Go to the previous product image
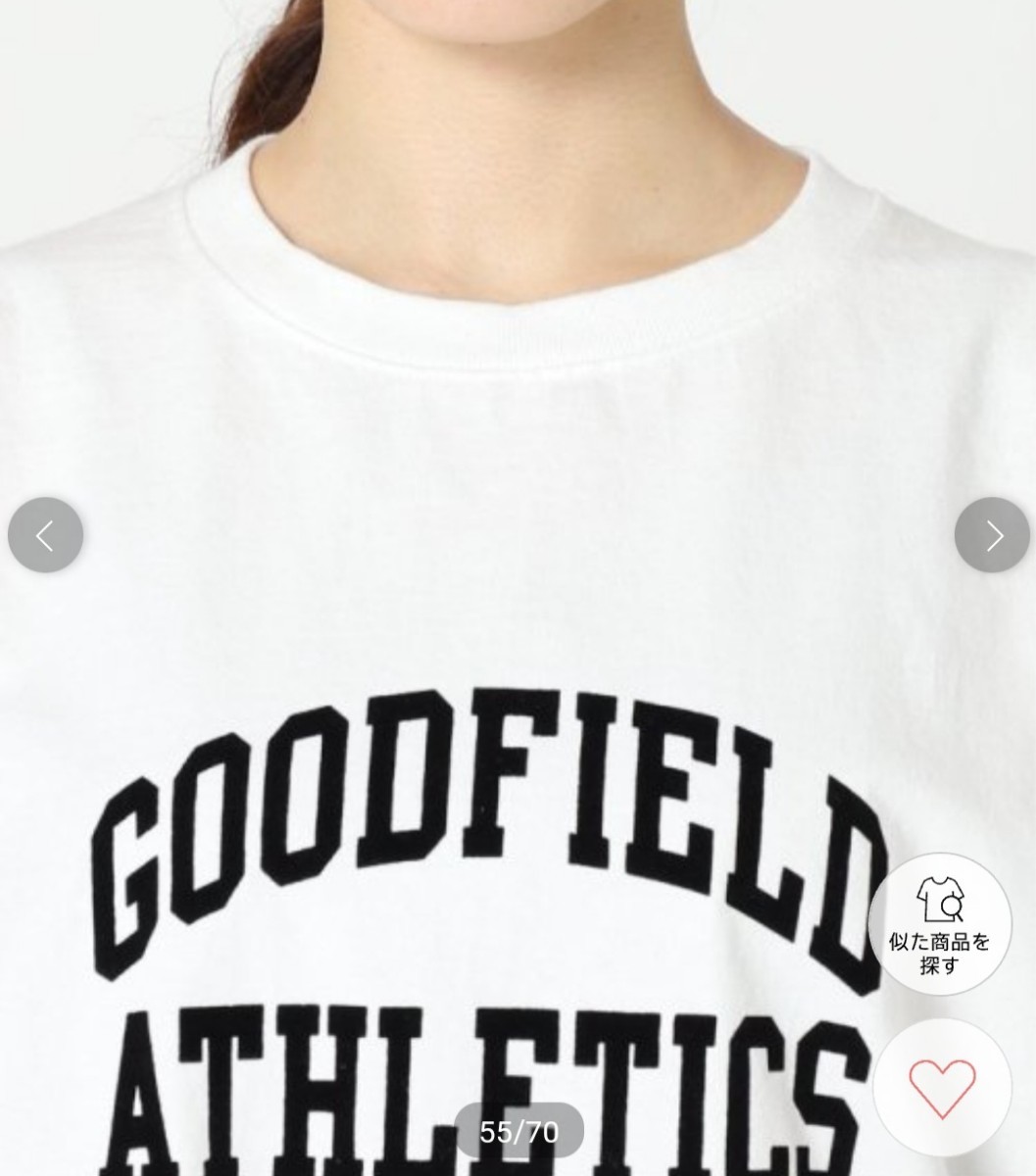 point(45,535)
